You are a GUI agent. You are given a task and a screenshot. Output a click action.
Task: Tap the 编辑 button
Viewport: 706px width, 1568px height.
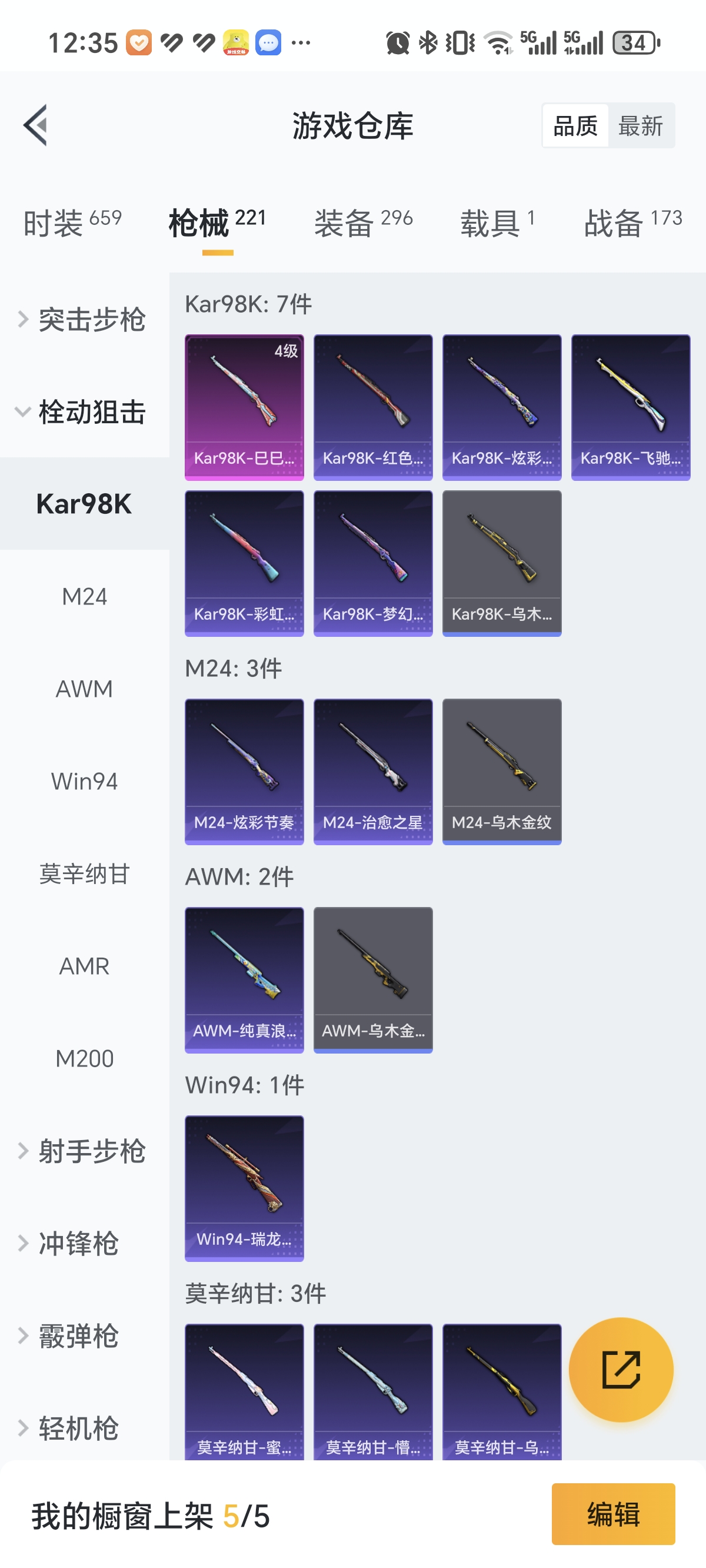pos(613,1514)
